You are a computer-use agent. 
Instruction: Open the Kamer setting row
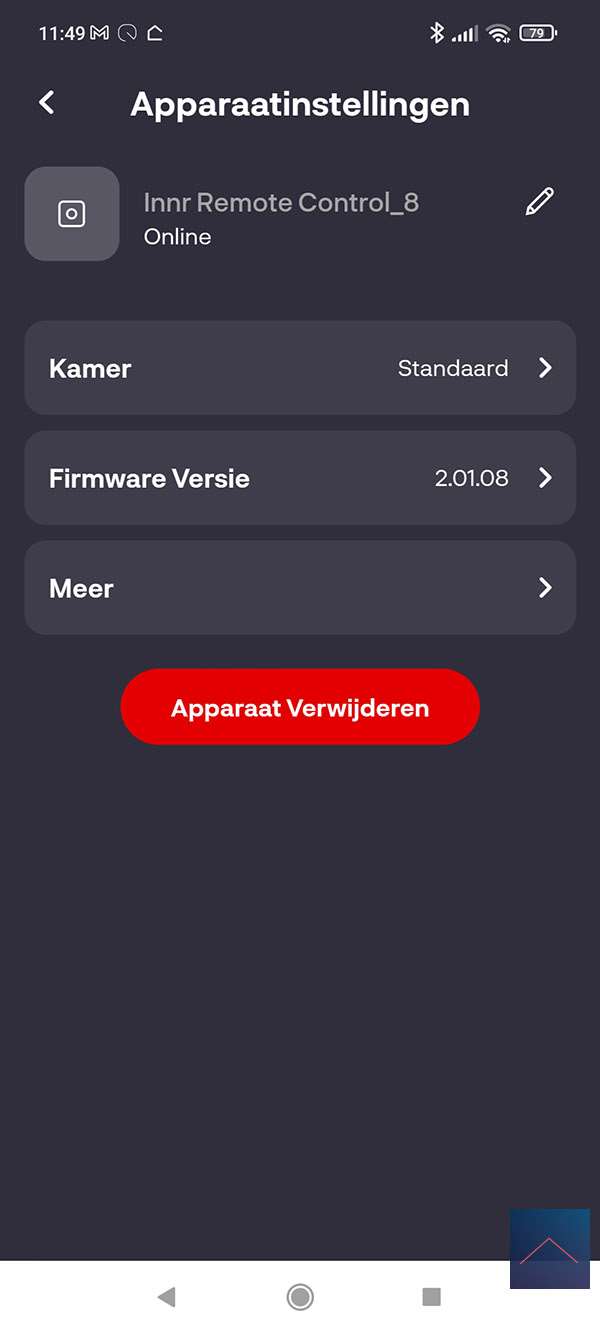coord(300,368)
